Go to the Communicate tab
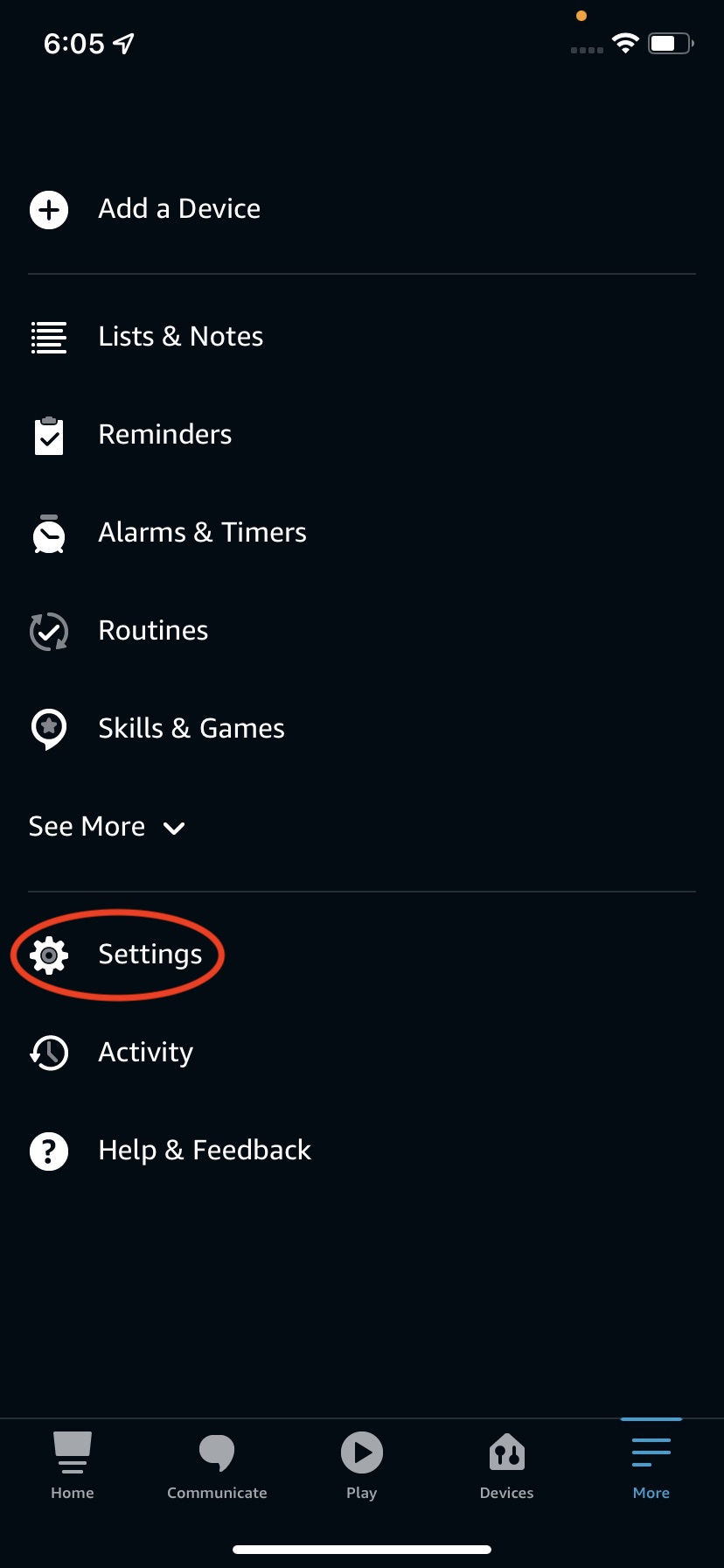 pyautogui.click(x=217, y=1466)
